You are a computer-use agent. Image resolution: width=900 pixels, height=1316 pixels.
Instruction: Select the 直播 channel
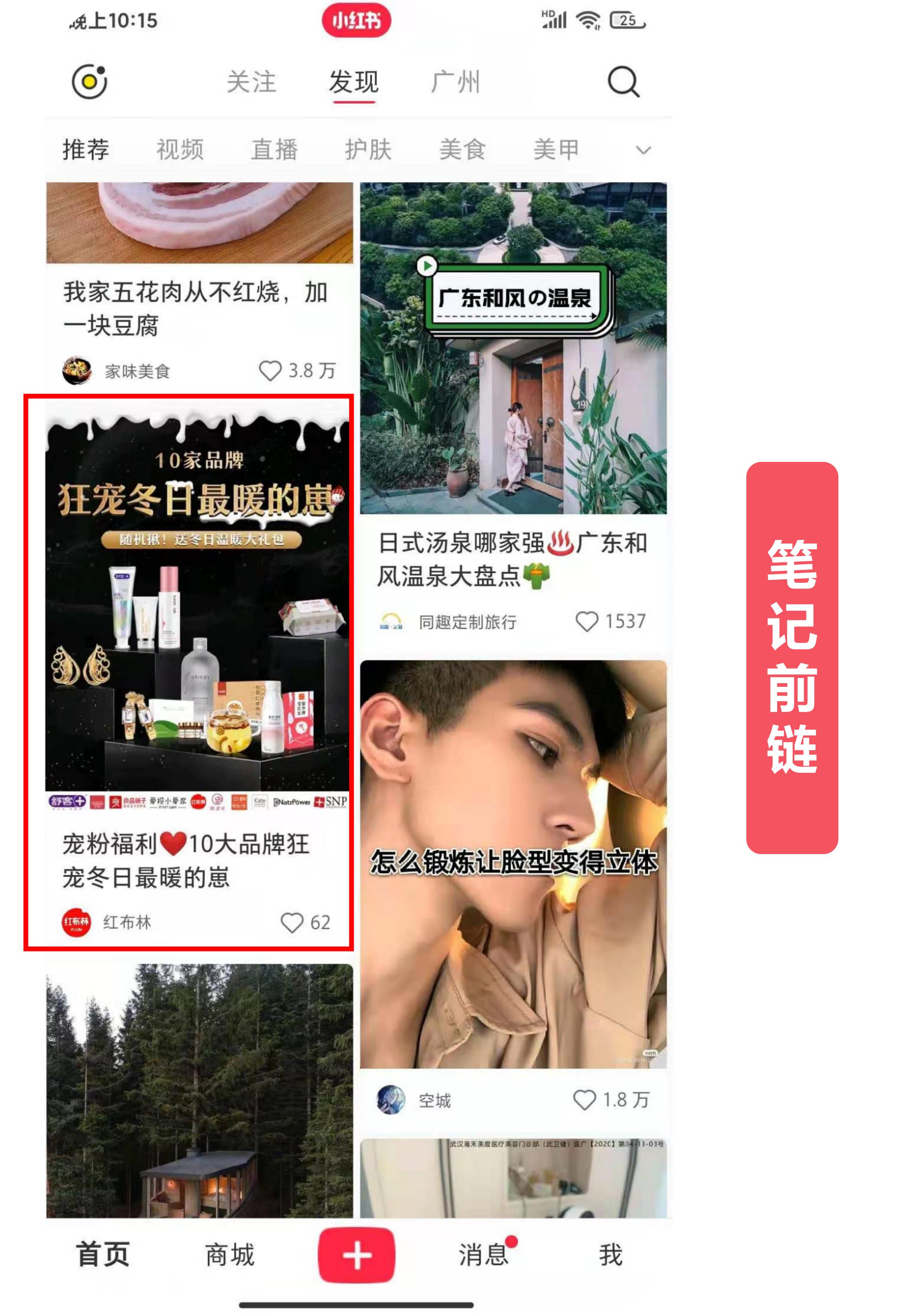274,150
